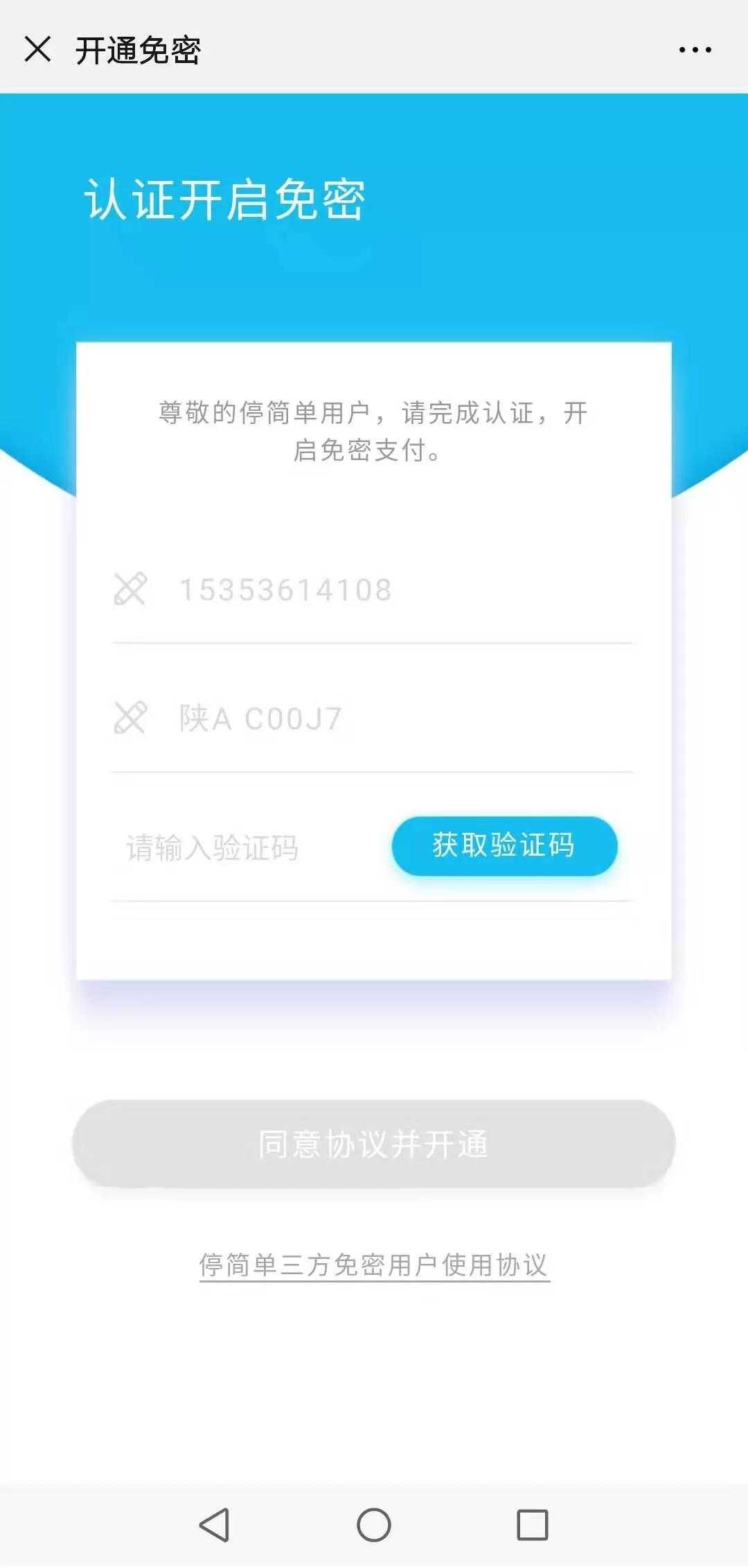Close the 开通免密 page
Image resolution: width=748 pixels, height=1568 pixels.
[x=37, y=50]
